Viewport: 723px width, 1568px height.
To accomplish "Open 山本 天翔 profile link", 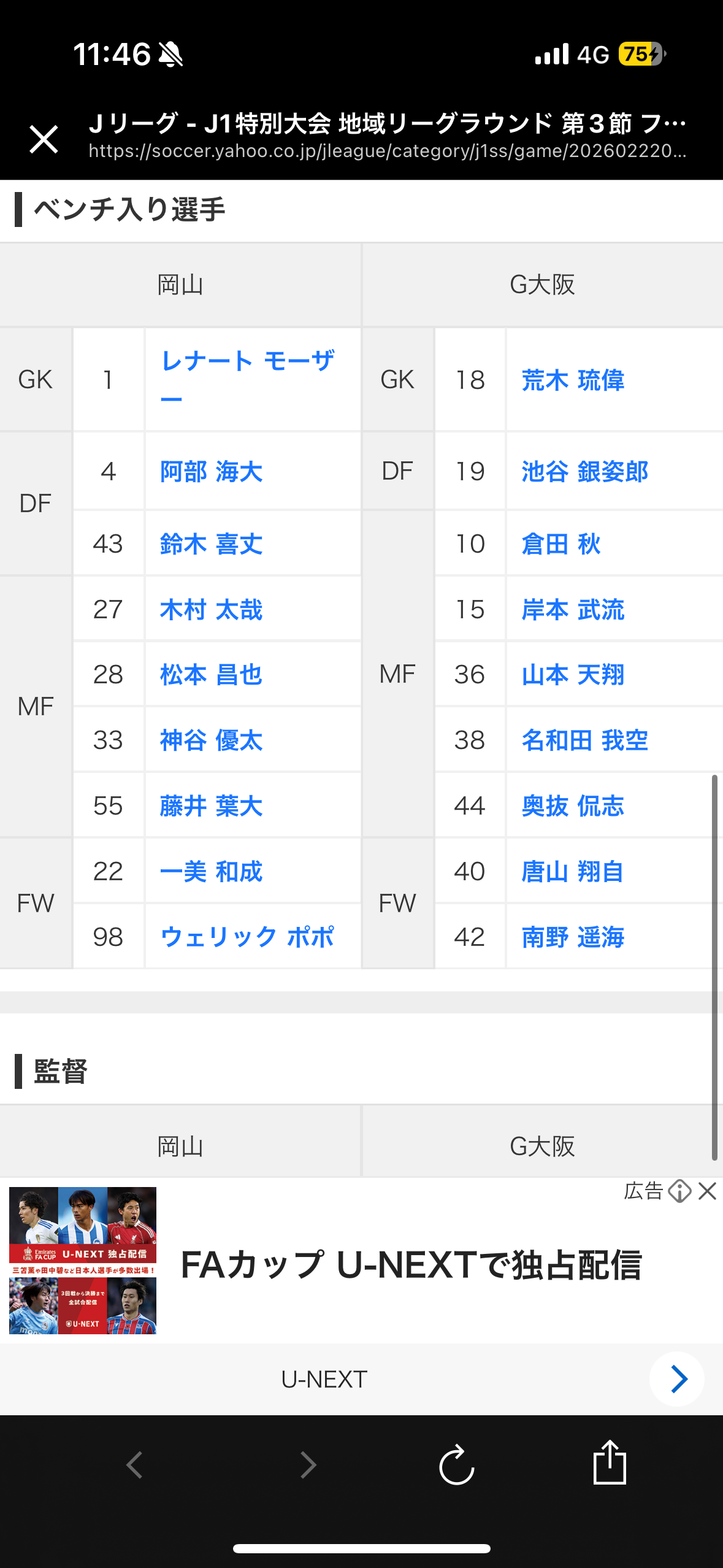I will tap(573, 675).
